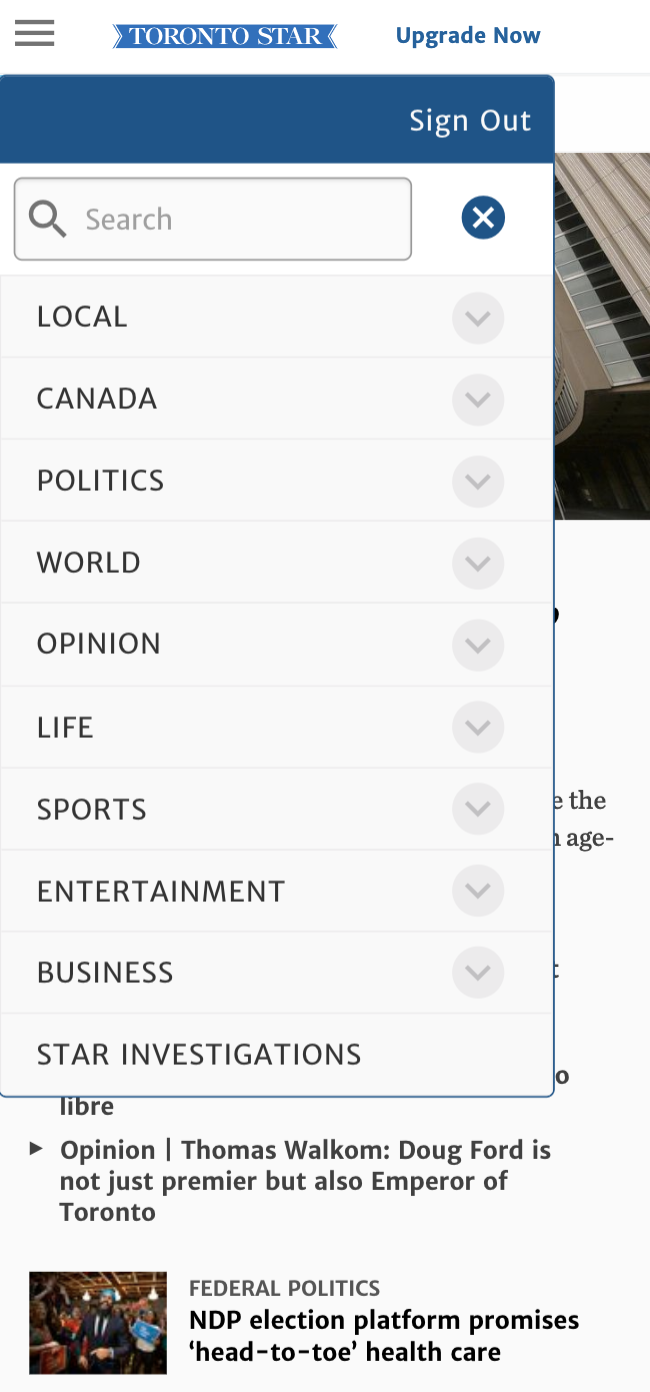This screenshot has height=1392, width=650.
Task: Tap the Search input field
Action: pos(213,219)
